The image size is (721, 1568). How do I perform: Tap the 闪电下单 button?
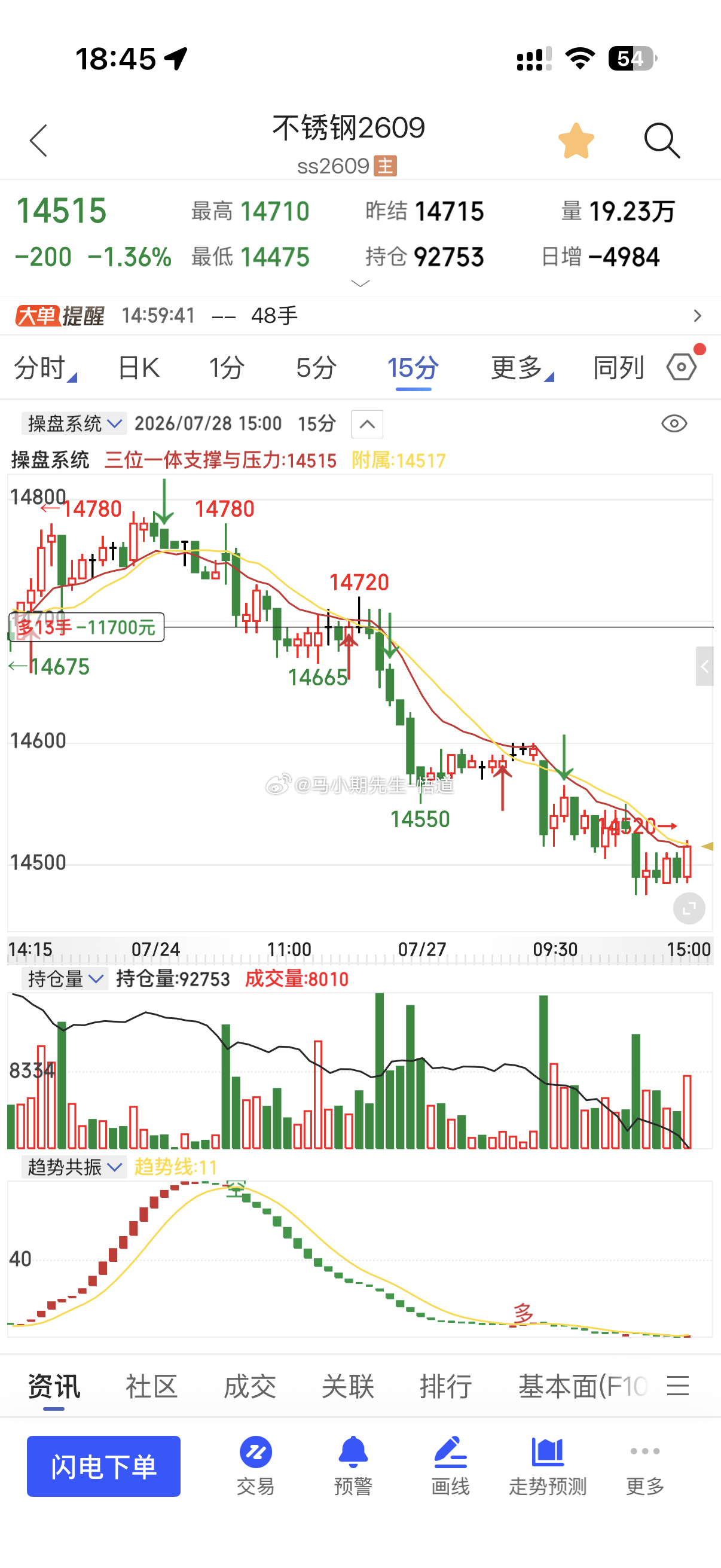(x=103, y=1466)
